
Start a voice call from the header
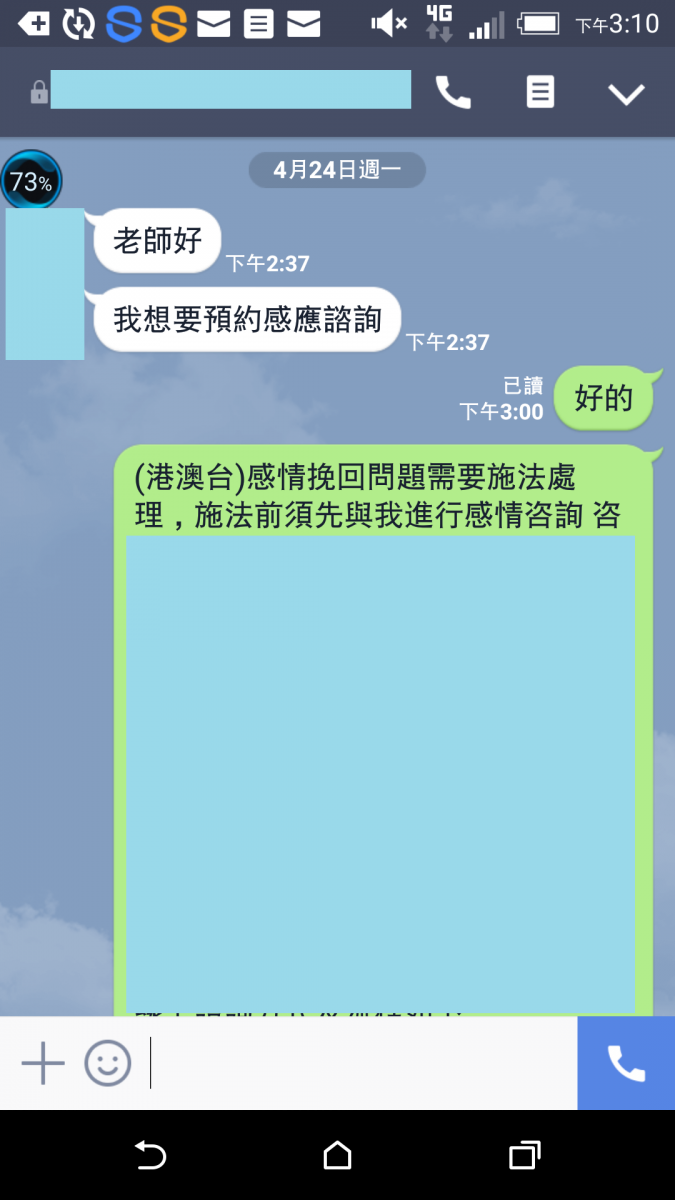[x=453, y=93]
